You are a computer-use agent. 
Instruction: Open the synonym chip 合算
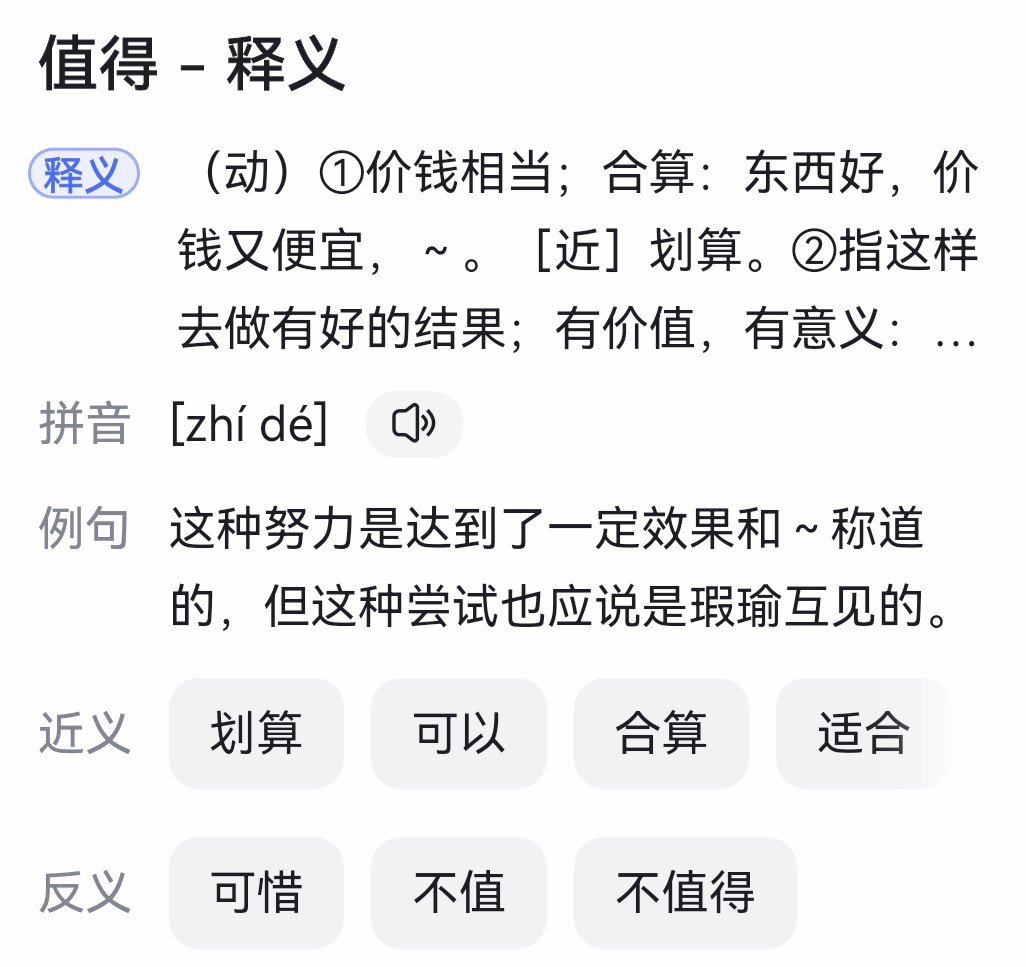coord(661,733)
